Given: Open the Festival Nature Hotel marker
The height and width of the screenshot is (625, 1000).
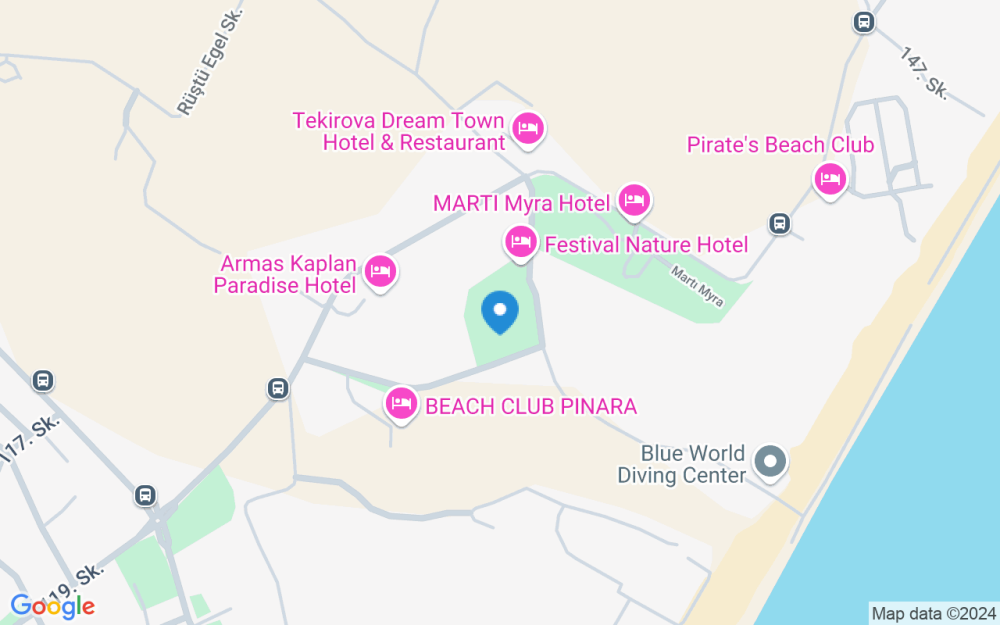Looking at the screenshot, I should [x=520, y=242].
